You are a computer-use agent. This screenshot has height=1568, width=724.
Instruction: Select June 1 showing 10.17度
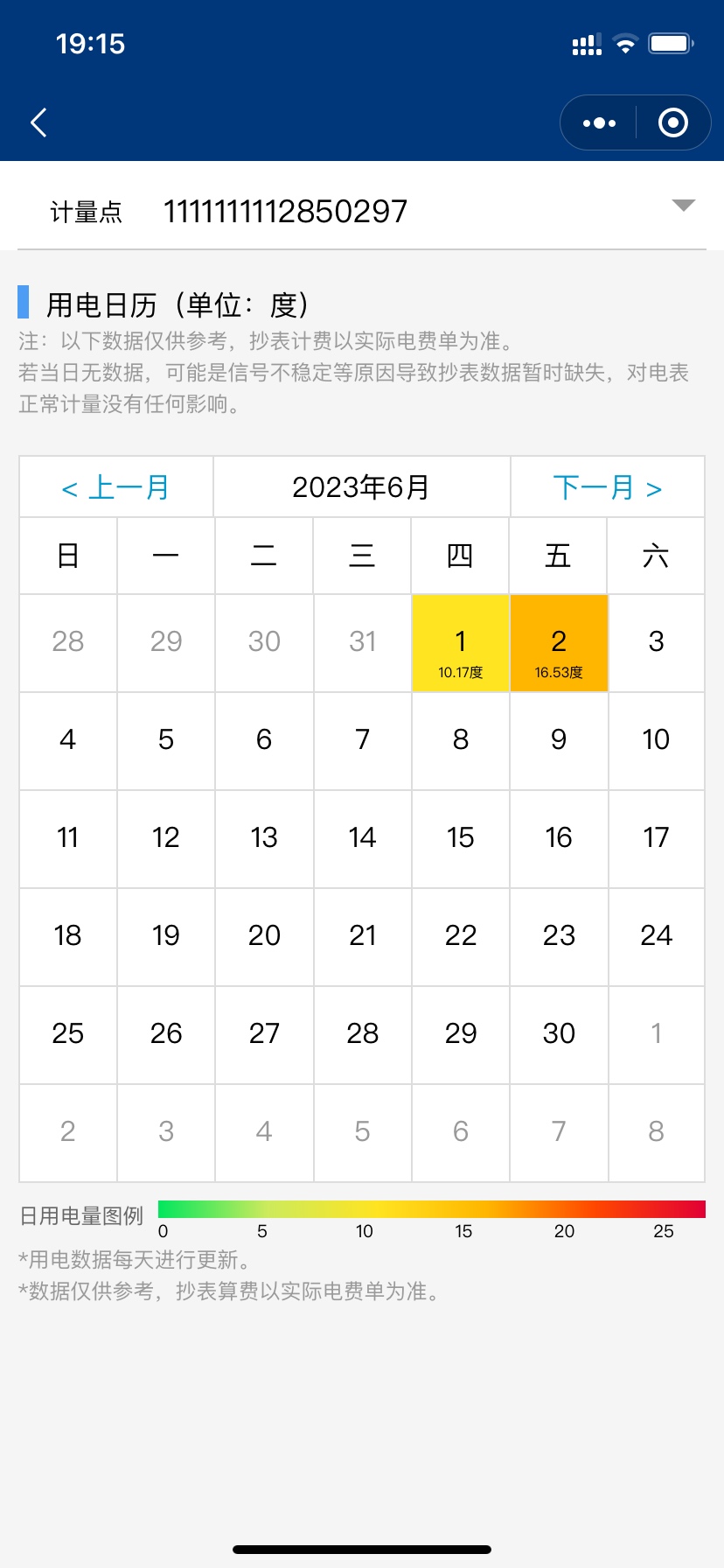click(x=461, y=643)
